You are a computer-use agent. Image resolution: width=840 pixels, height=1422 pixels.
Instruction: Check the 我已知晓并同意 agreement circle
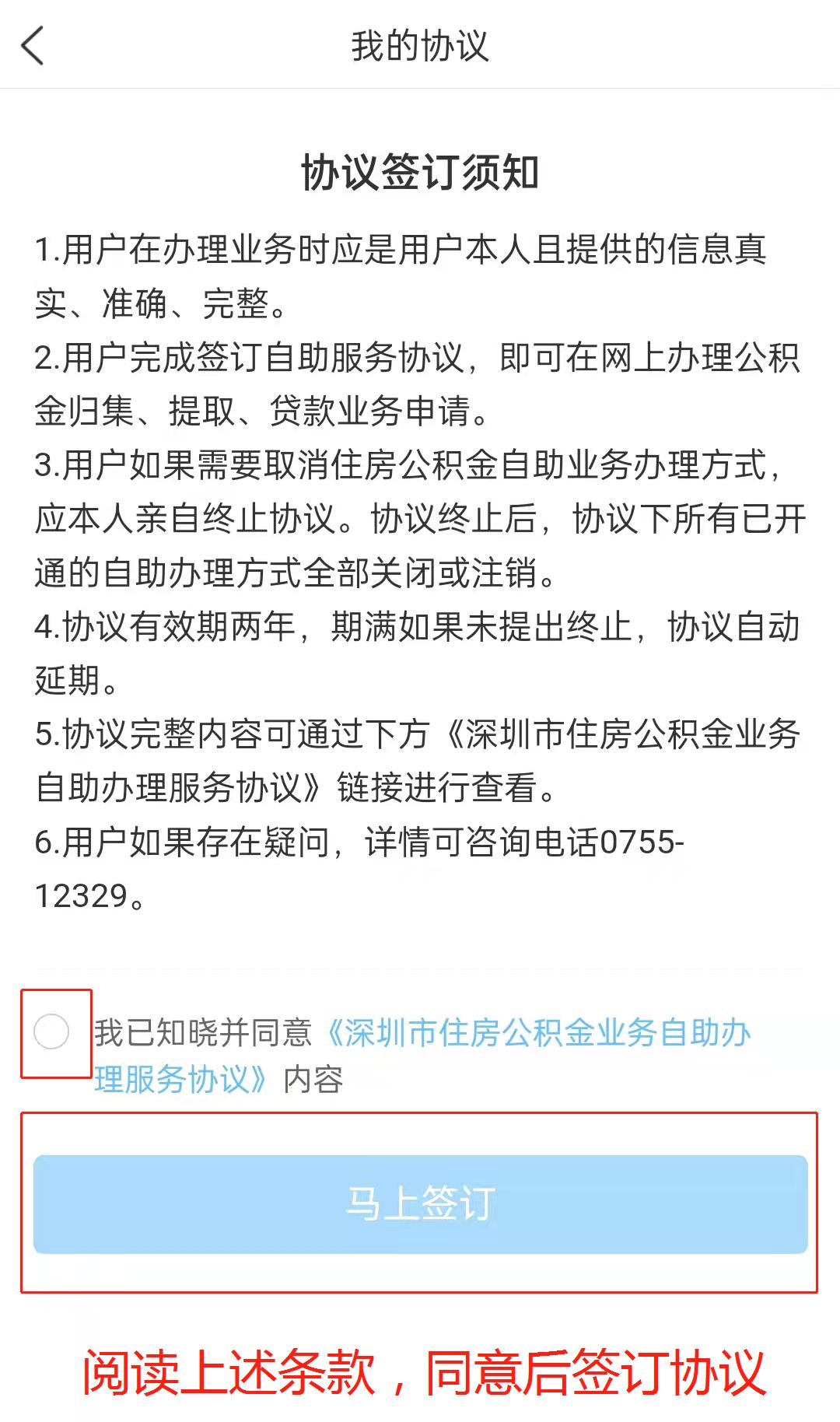tap(52, 1032)
